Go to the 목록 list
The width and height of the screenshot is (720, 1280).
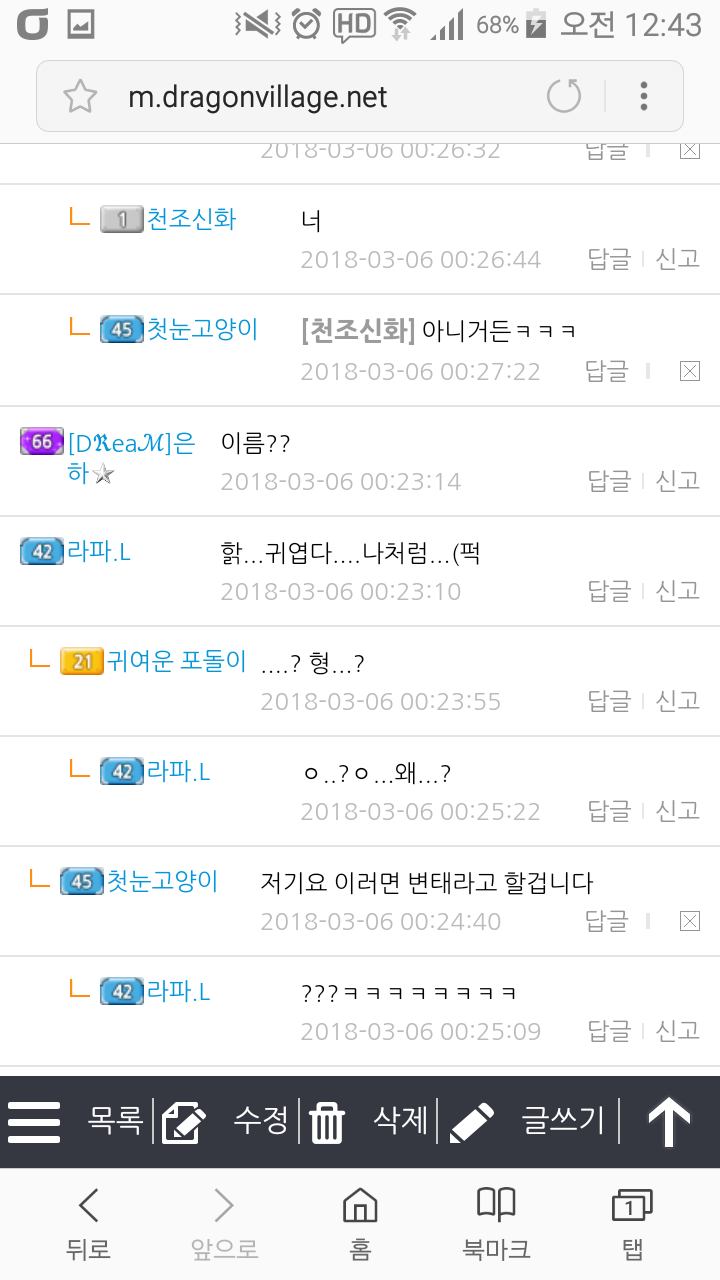[115, 1120]
